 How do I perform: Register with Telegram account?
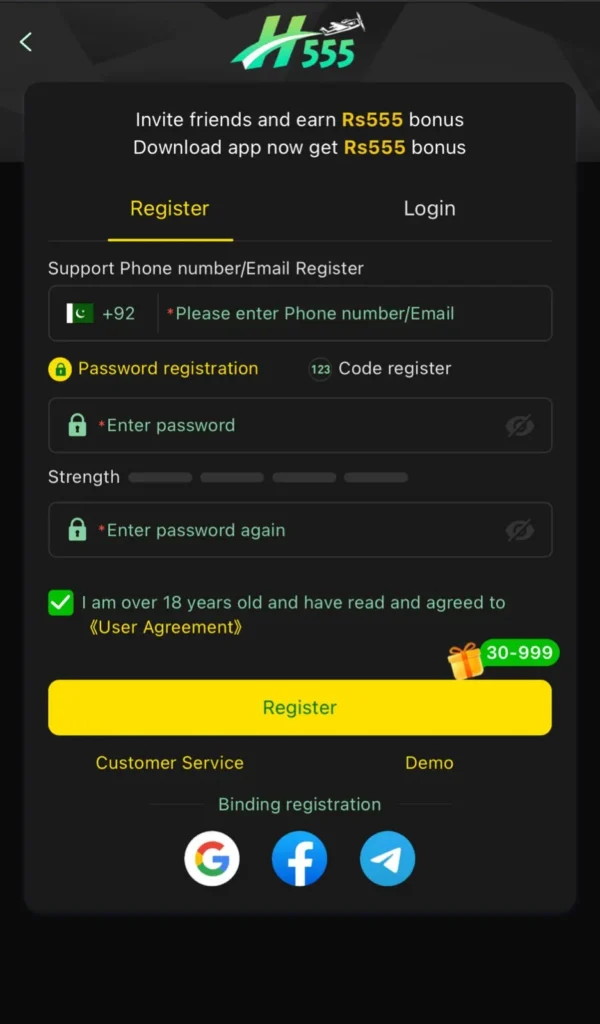pyautogui.click(x=388, y=858)
